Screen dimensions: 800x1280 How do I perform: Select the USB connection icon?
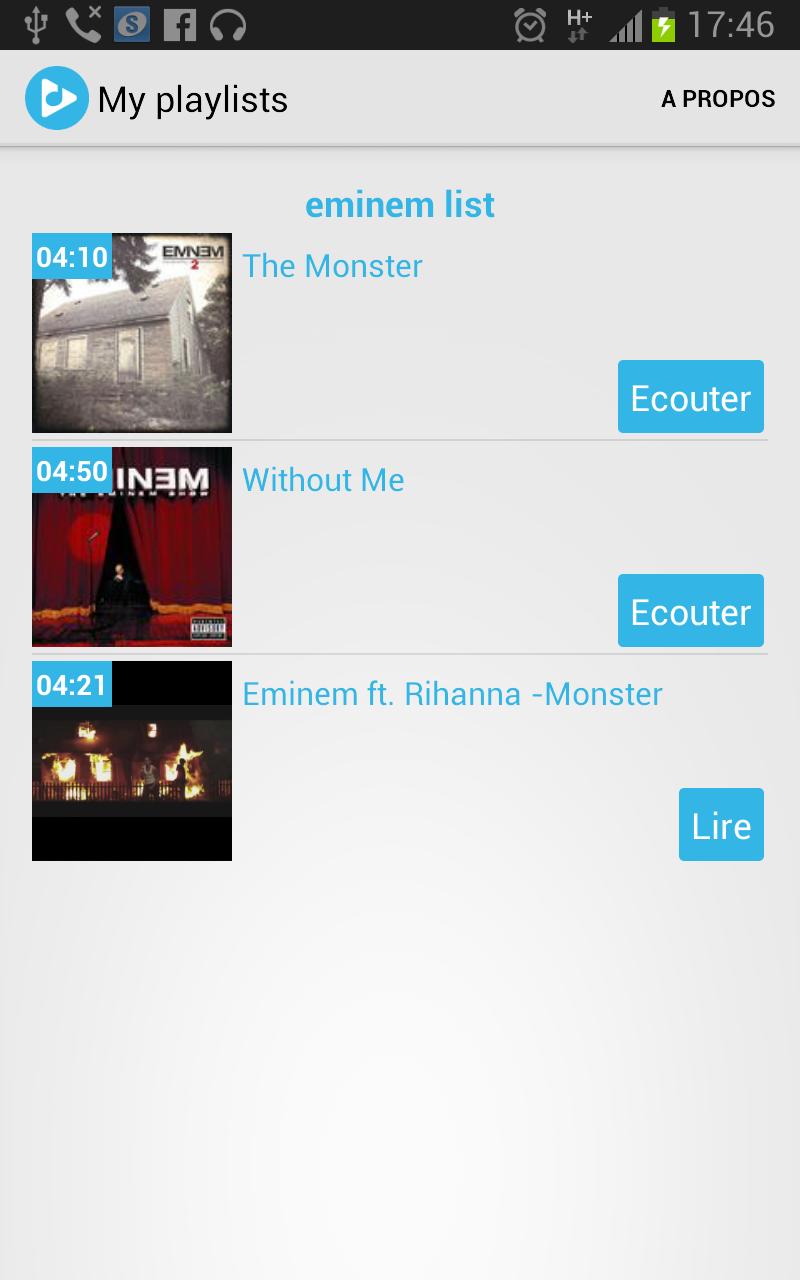tap(36, 23)
